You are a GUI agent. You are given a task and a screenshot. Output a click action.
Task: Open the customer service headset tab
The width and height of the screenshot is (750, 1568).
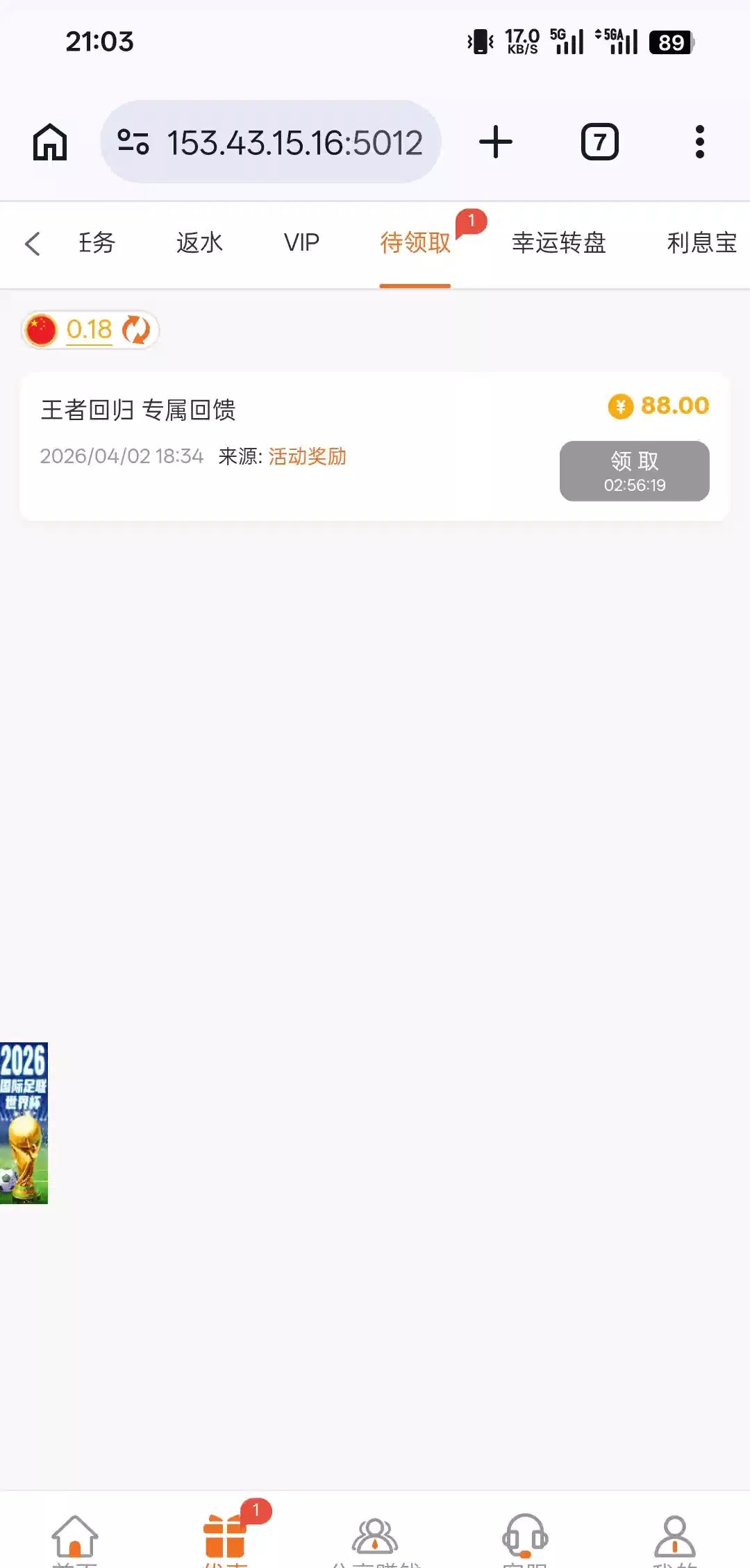[525, 1538]
